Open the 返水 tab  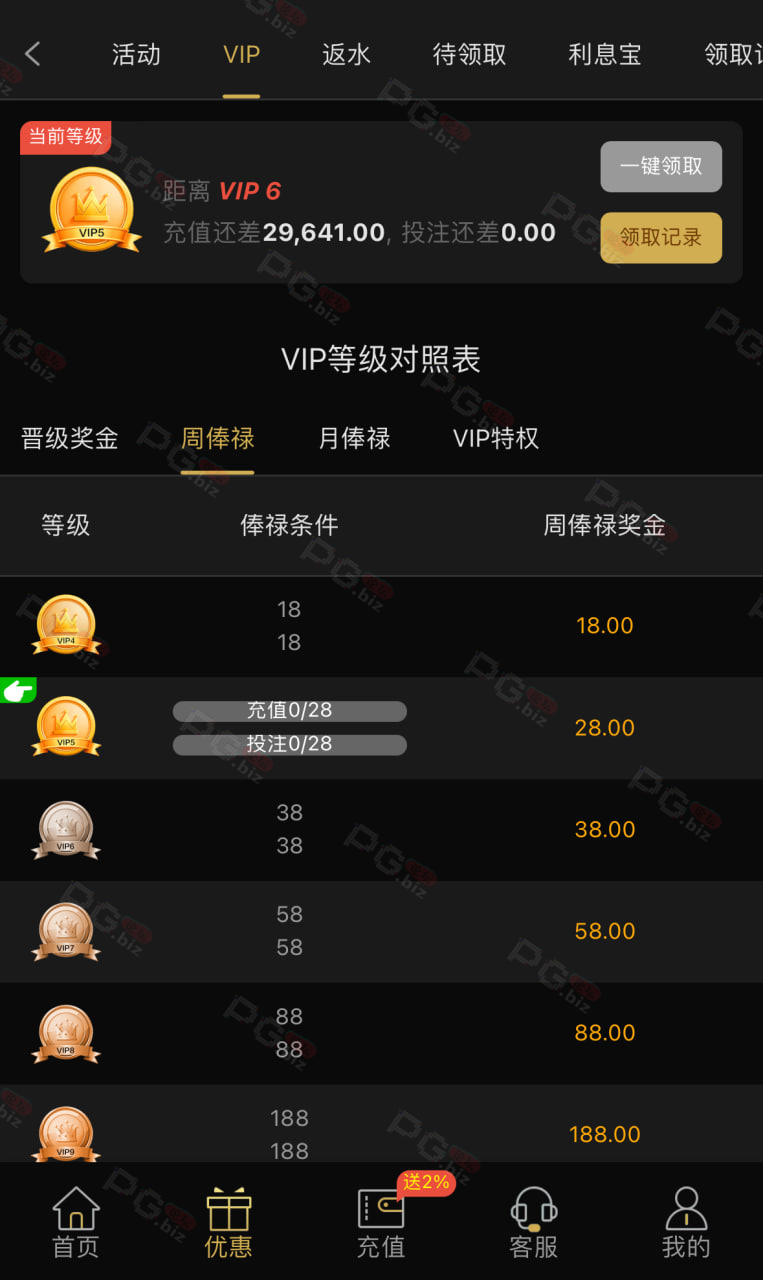tap(347, 55)
